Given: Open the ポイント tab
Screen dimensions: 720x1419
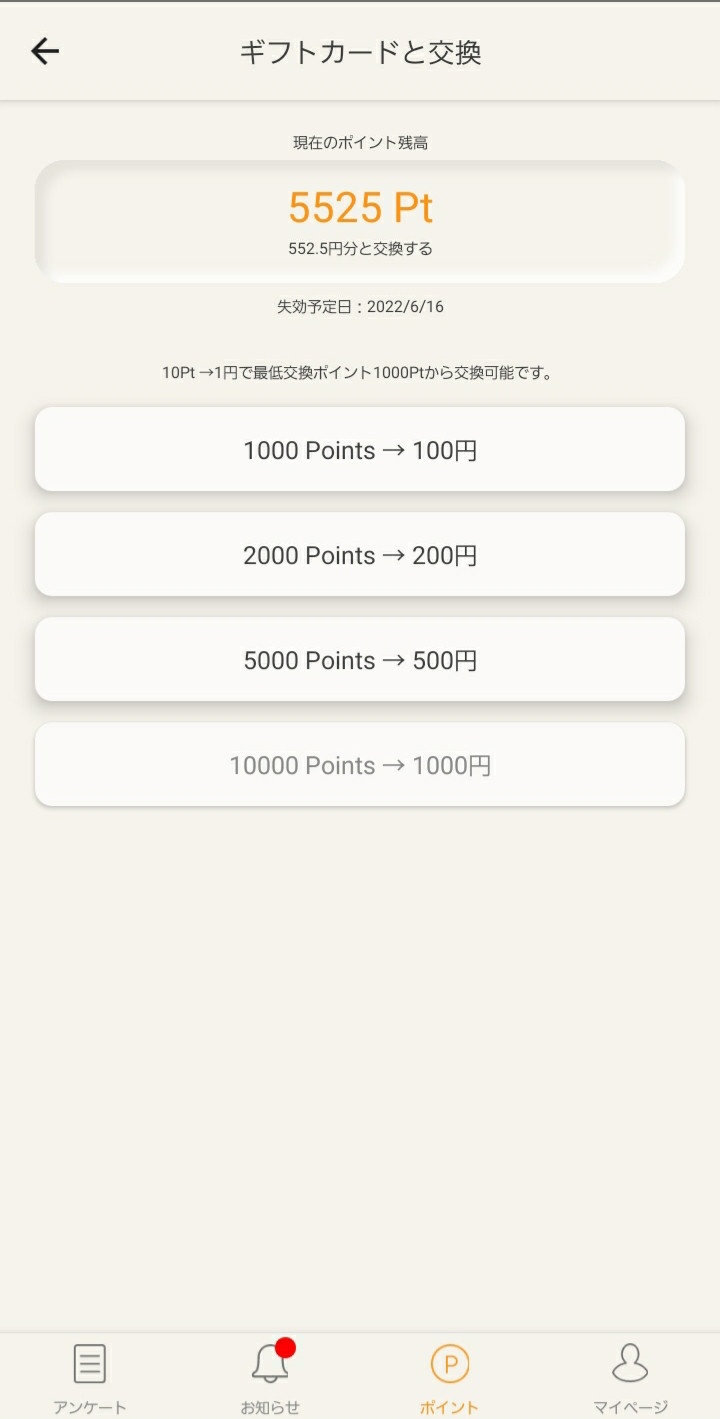Looking at the screenshot, I should (450, 1377).
